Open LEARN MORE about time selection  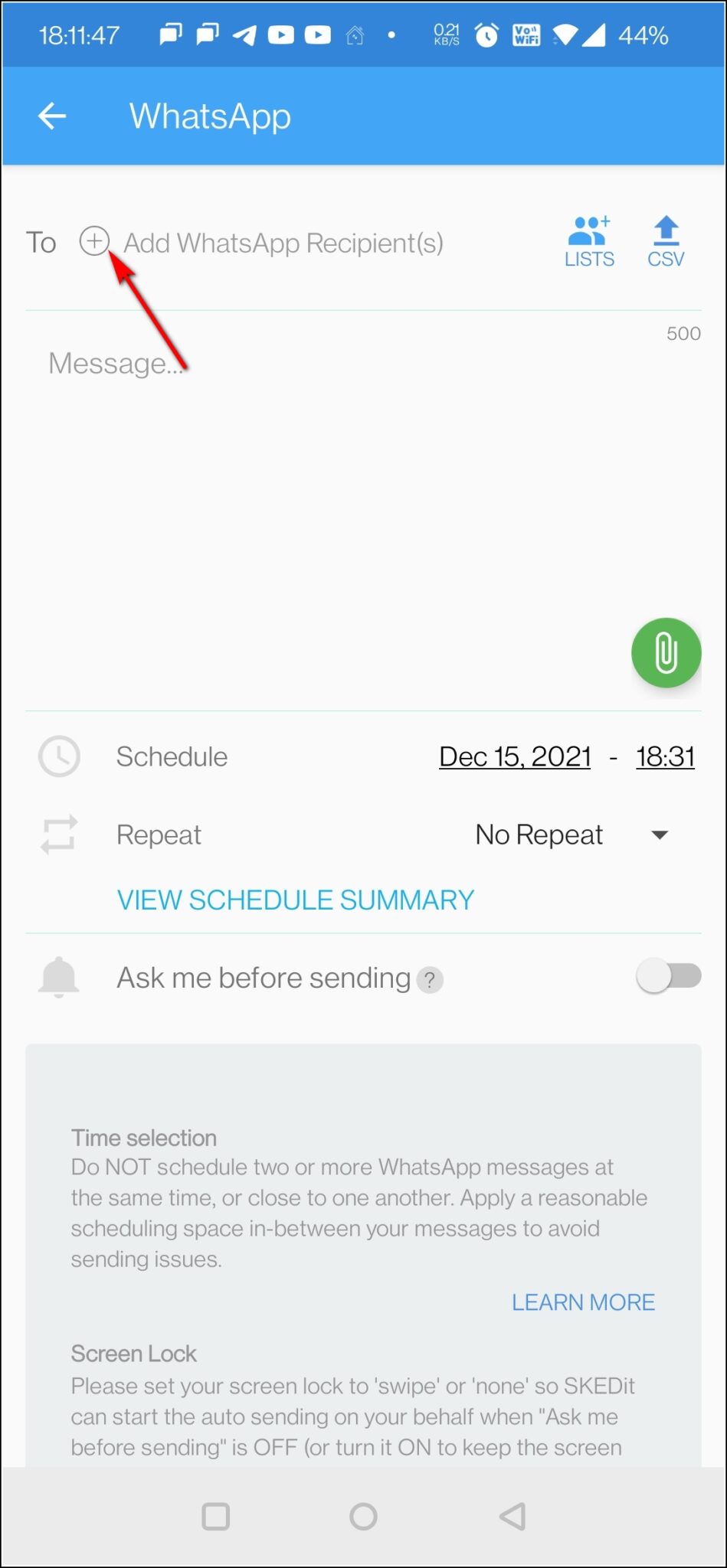(583, 1302)
